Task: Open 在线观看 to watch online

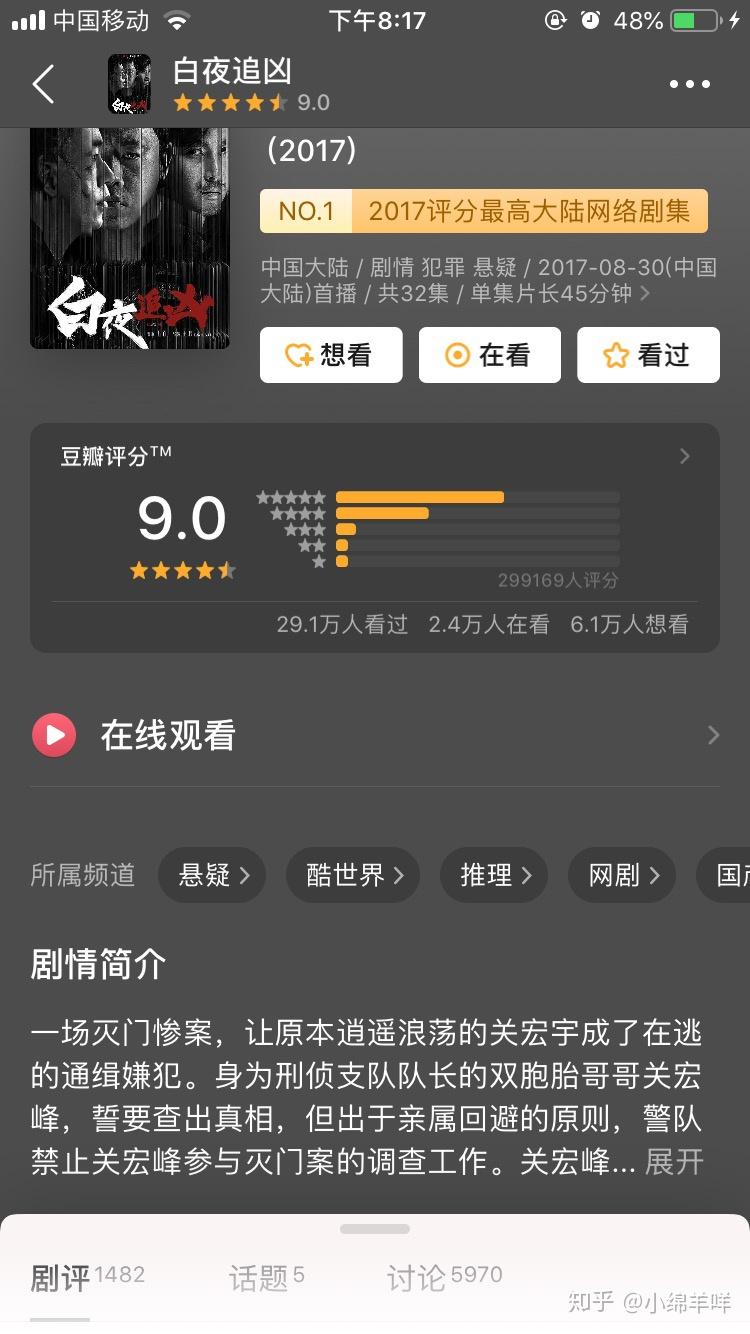Action: tap(375, 736)
